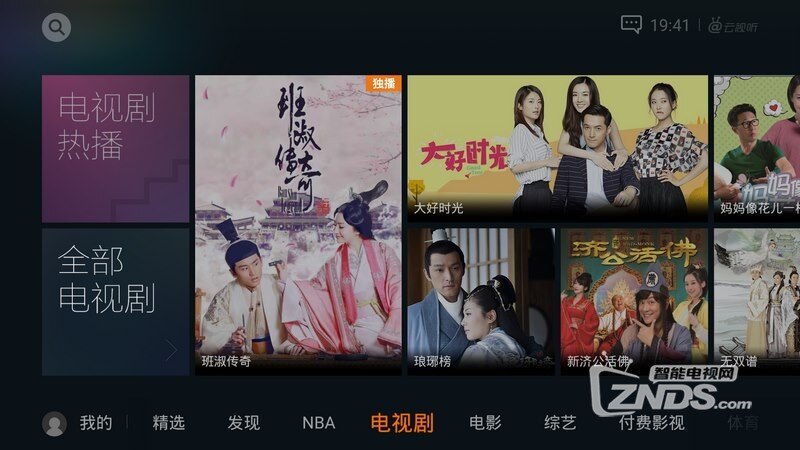Open the 无双谱 drama card
Image resolution: width=800 pixels, height=450 pixels.
click(757, 302)
